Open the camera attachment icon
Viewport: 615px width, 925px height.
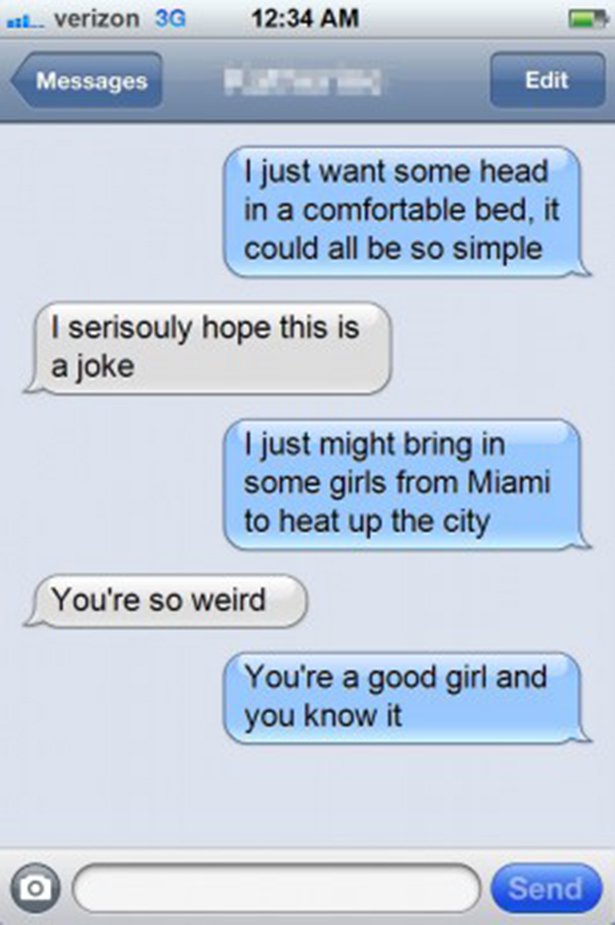(37, 887)
